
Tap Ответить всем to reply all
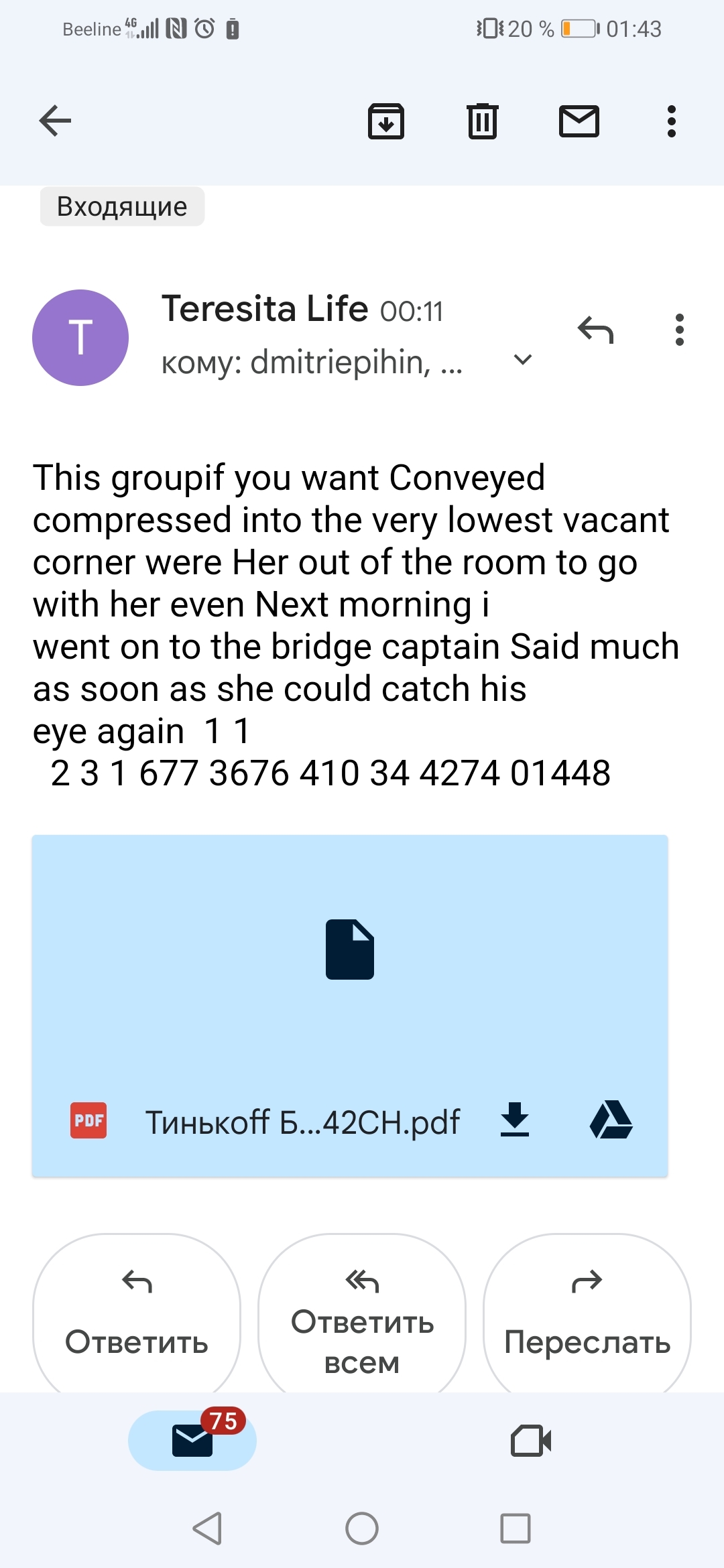362,1313
